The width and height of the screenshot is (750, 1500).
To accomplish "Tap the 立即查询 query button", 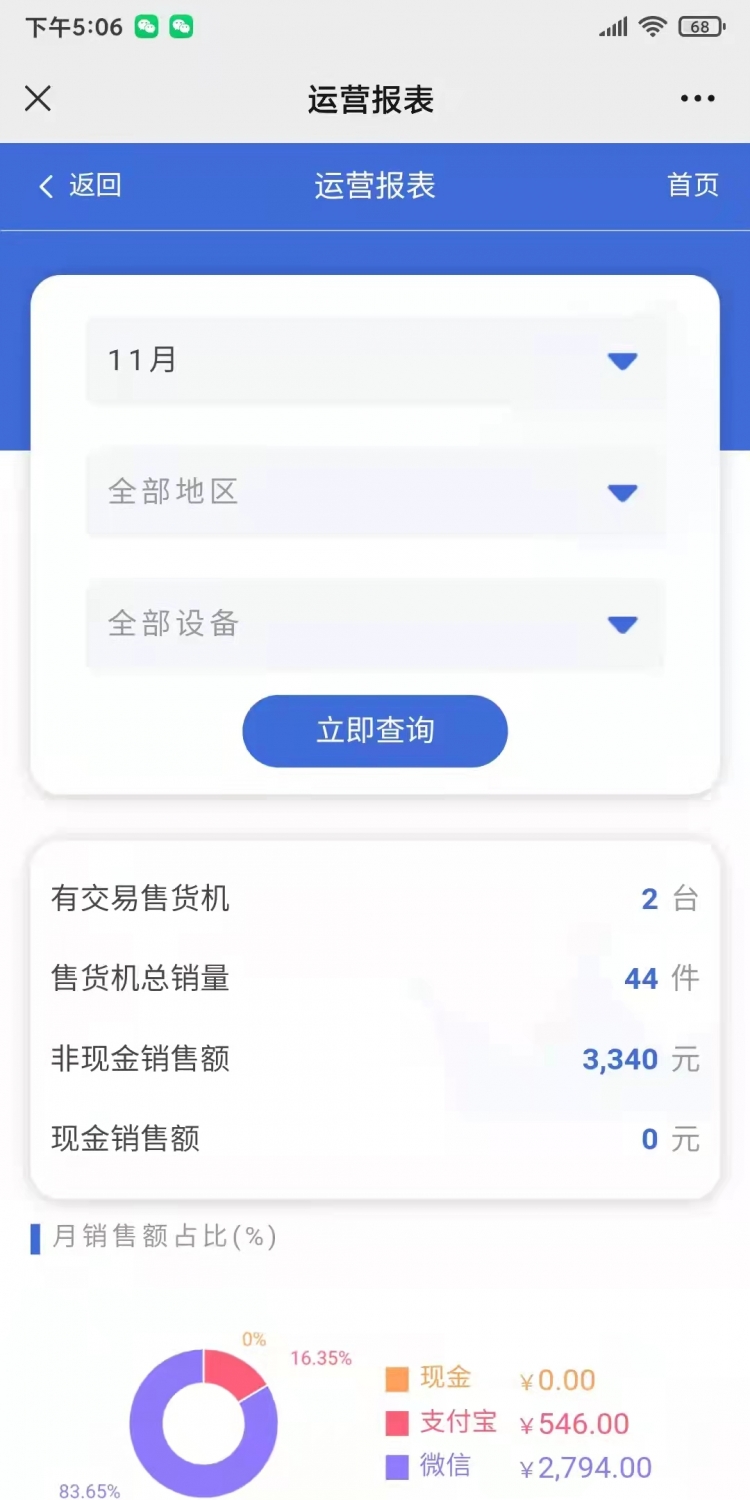I will click(x=375, y=731).
